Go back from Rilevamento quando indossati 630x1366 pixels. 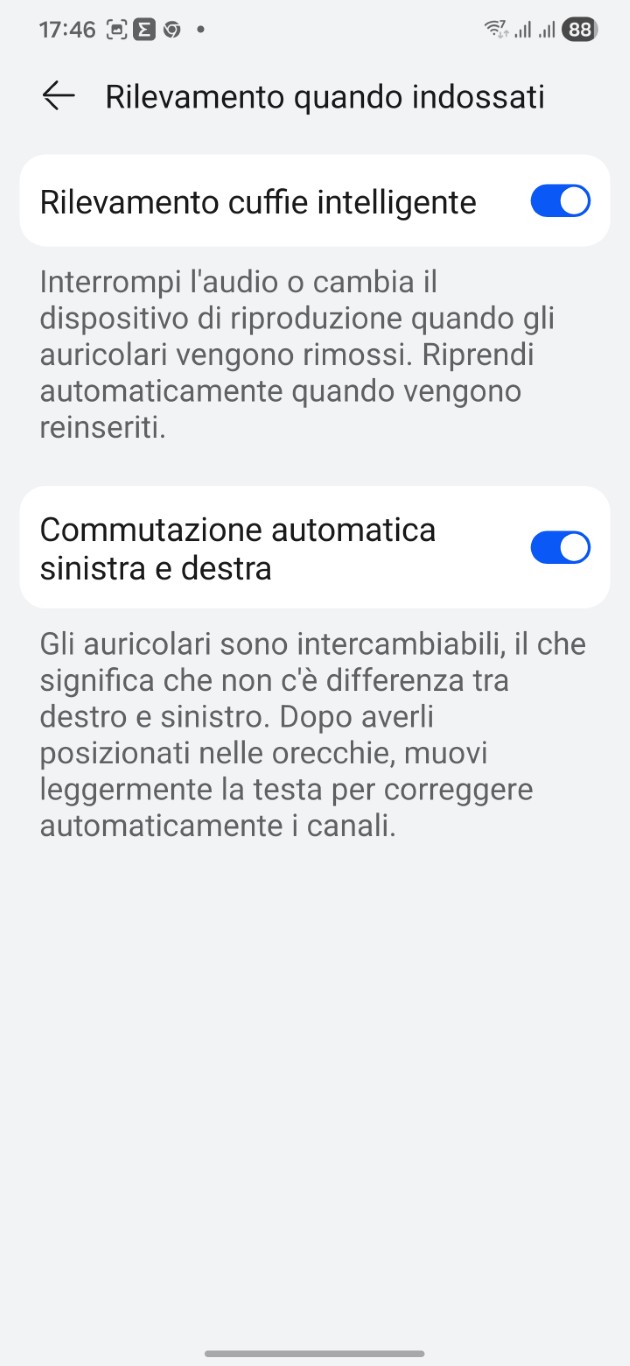pos(59,96)
